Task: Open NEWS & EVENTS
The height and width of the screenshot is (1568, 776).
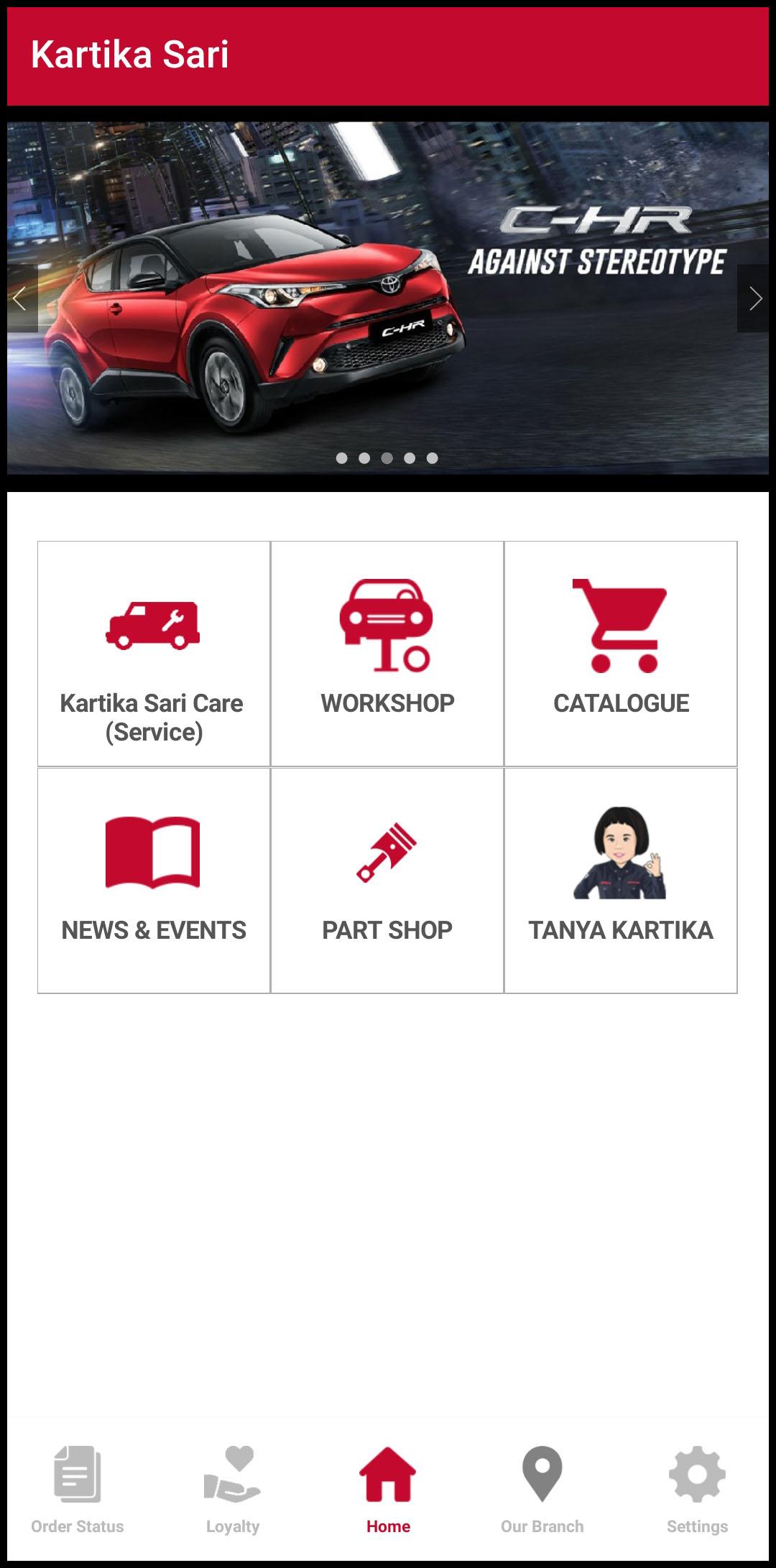Action: click(x=154, y=881)
